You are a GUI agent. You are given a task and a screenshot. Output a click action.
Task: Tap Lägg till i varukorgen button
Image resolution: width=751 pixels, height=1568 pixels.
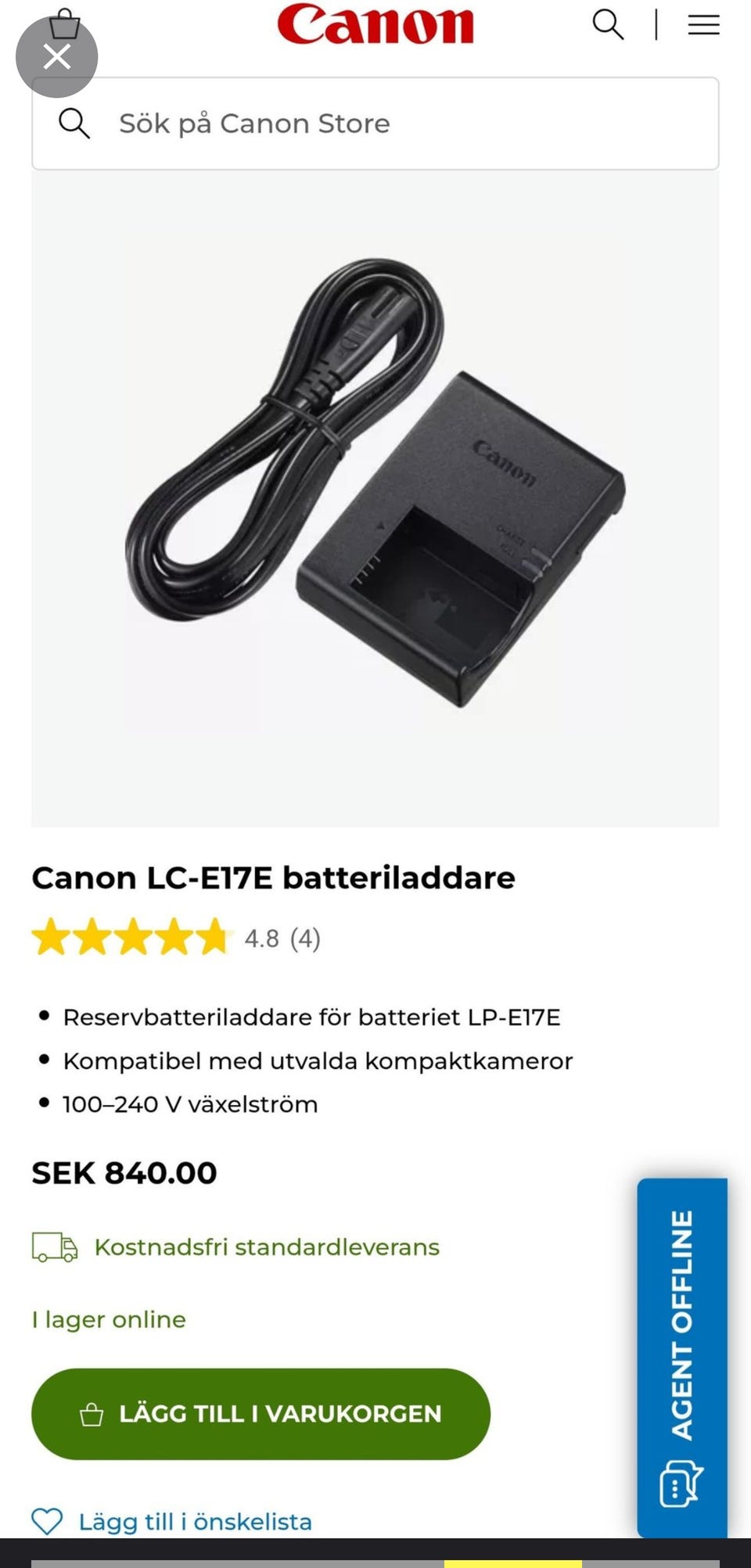click(x=261, y=1414)
